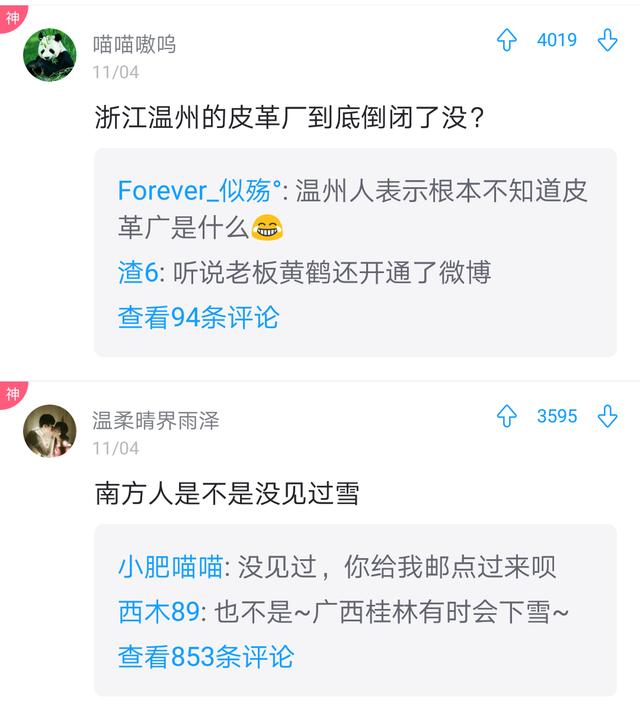Upvote the comment by 温柔晴界雨泽

(507, 416)
